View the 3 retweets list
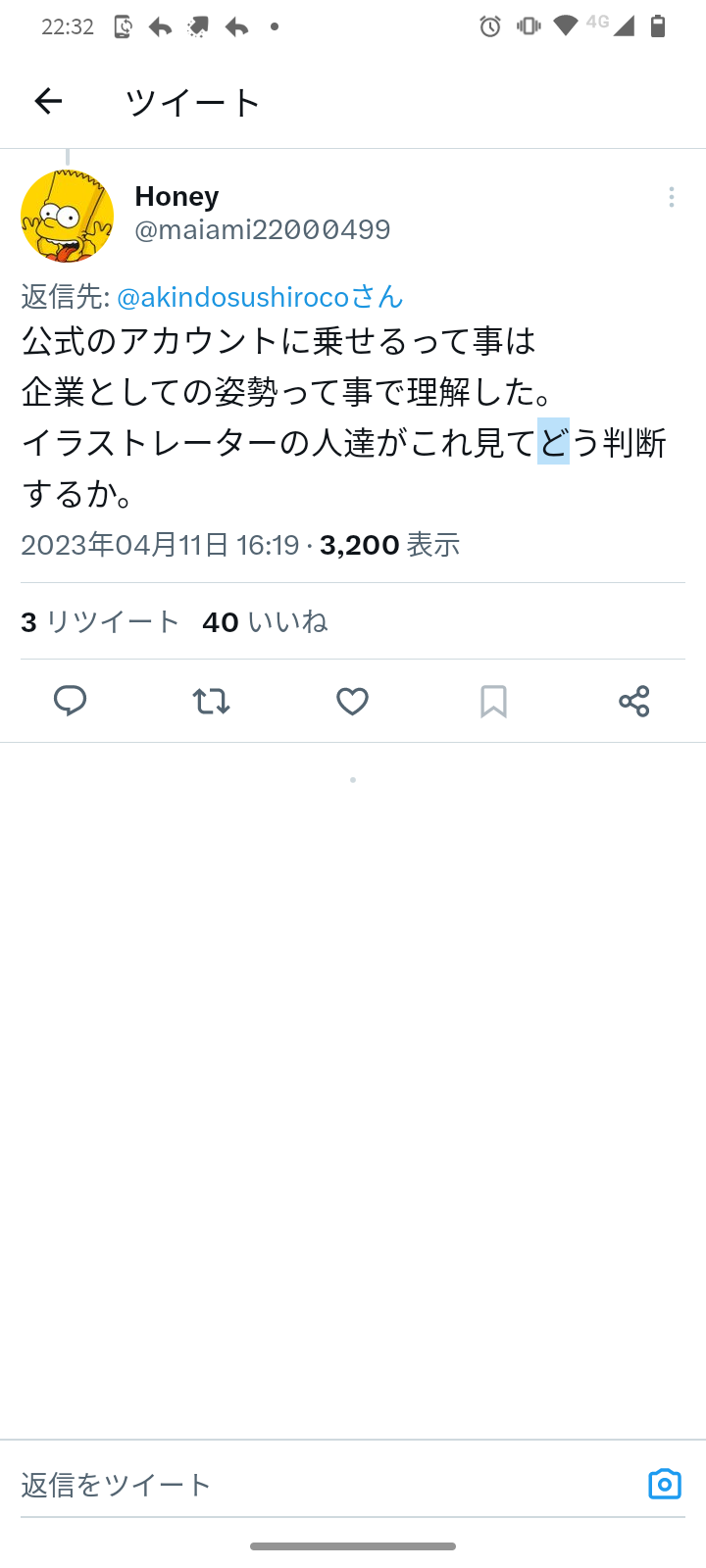Viewport: 706px width, 1568px height. (x=100, y=621)
